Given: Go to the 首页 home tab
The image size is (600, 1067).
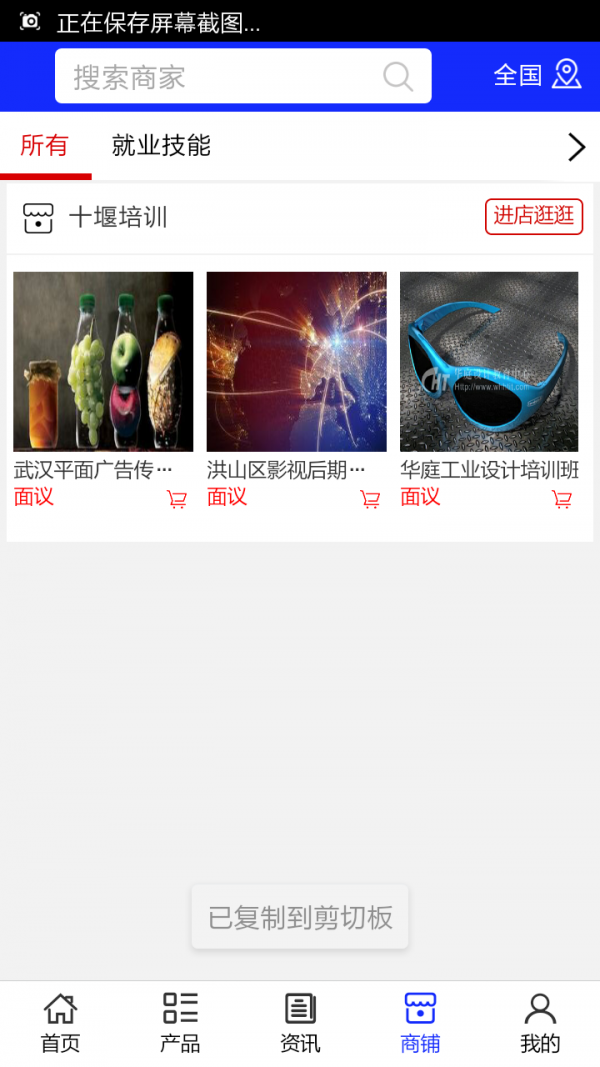Looking at the screenshot, I should click(60, 1023).
